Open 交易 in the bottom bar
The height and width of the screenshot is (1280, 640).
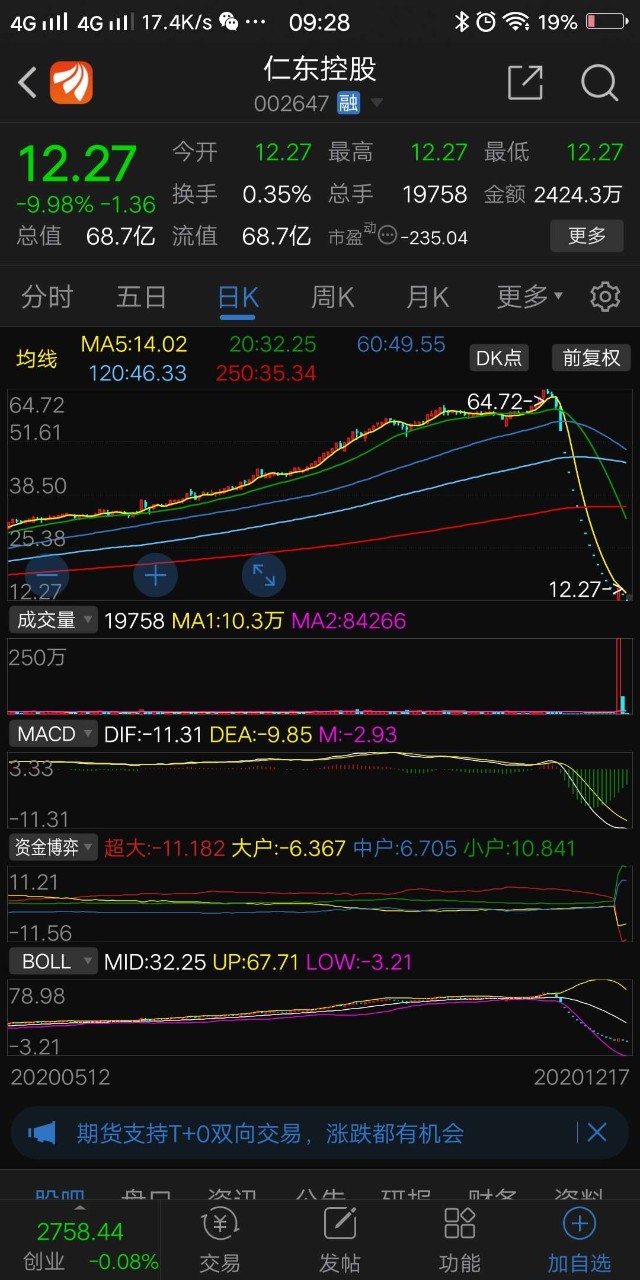pos(220,1238)
